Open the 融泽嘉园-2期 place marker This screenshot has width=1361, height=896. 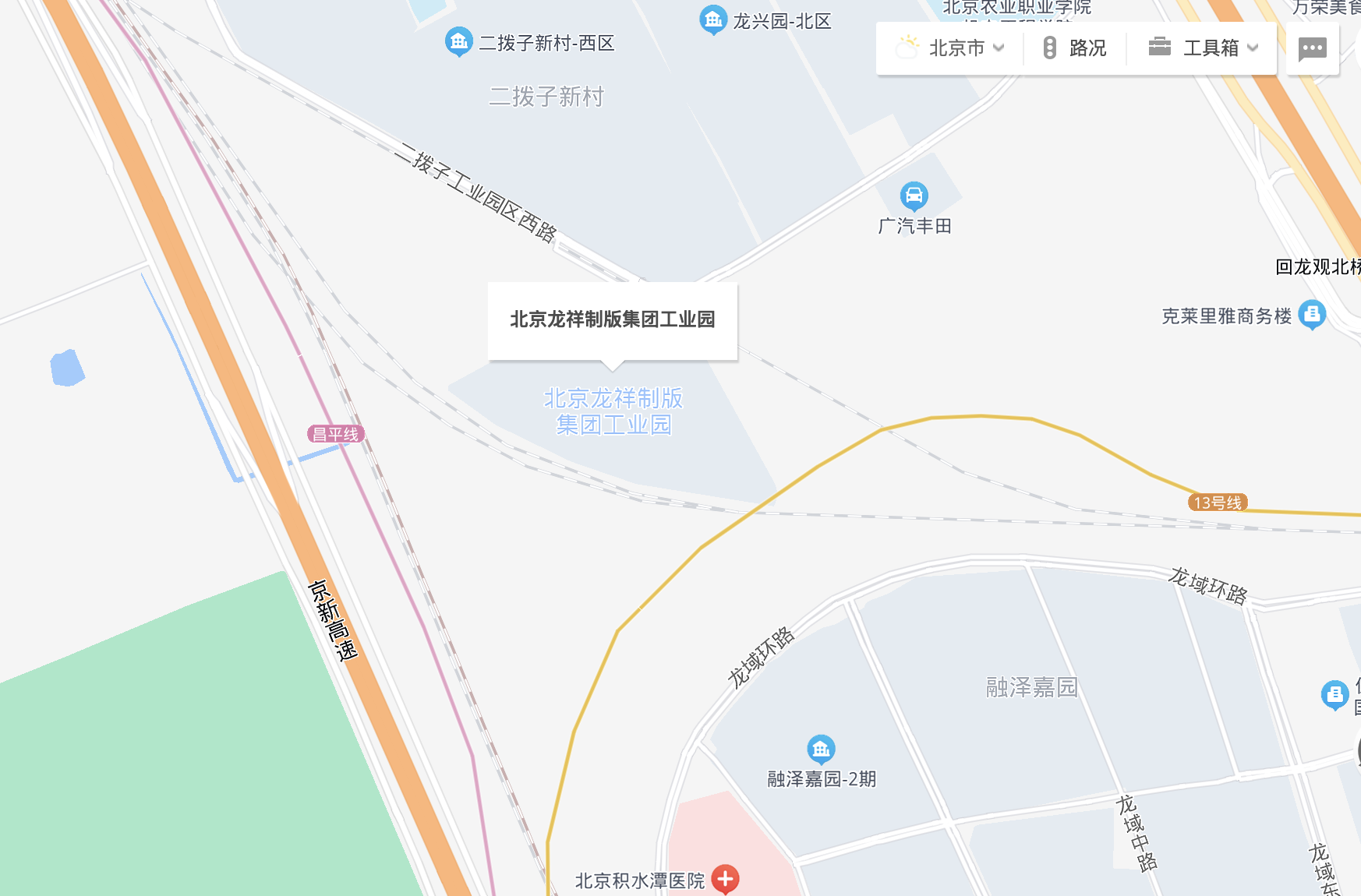(820, 750)
